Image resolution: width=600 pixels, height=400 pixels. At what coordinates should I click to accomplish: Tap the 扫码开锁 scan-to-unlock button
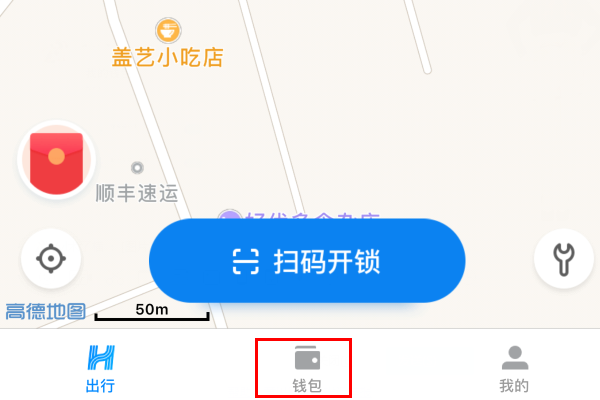pos(307,262)
